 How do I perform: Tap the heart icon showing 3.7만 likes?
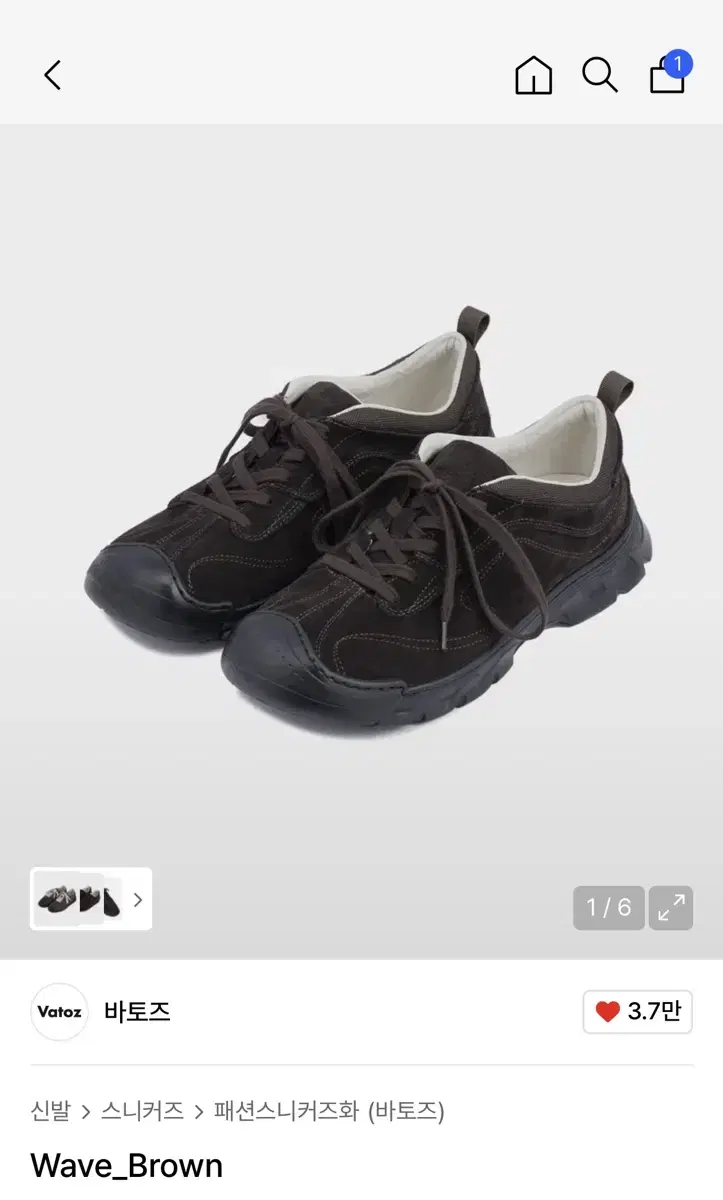pyautogui.click(x=637, y=1012)
